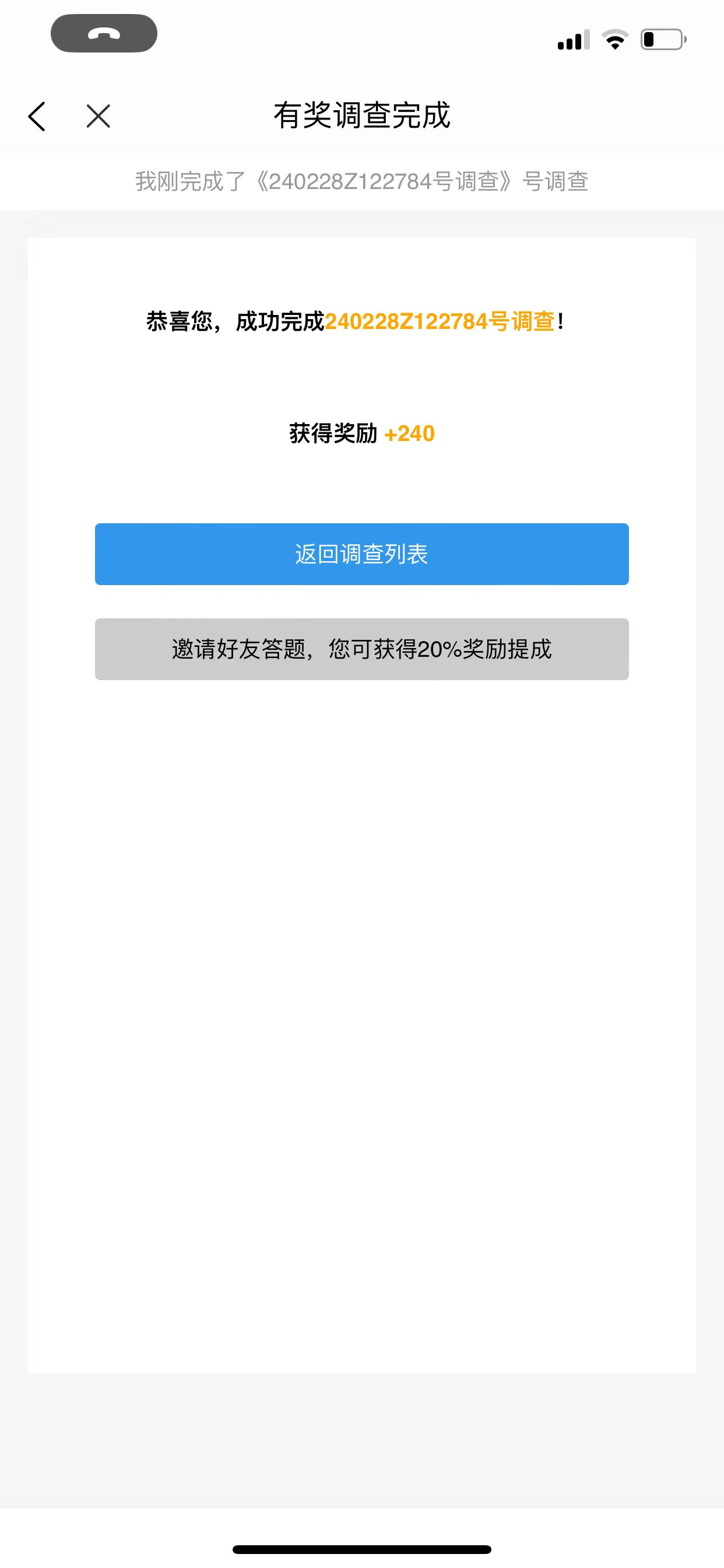Close the survey completion page
724x1568 pixels.
pos(98,116)
